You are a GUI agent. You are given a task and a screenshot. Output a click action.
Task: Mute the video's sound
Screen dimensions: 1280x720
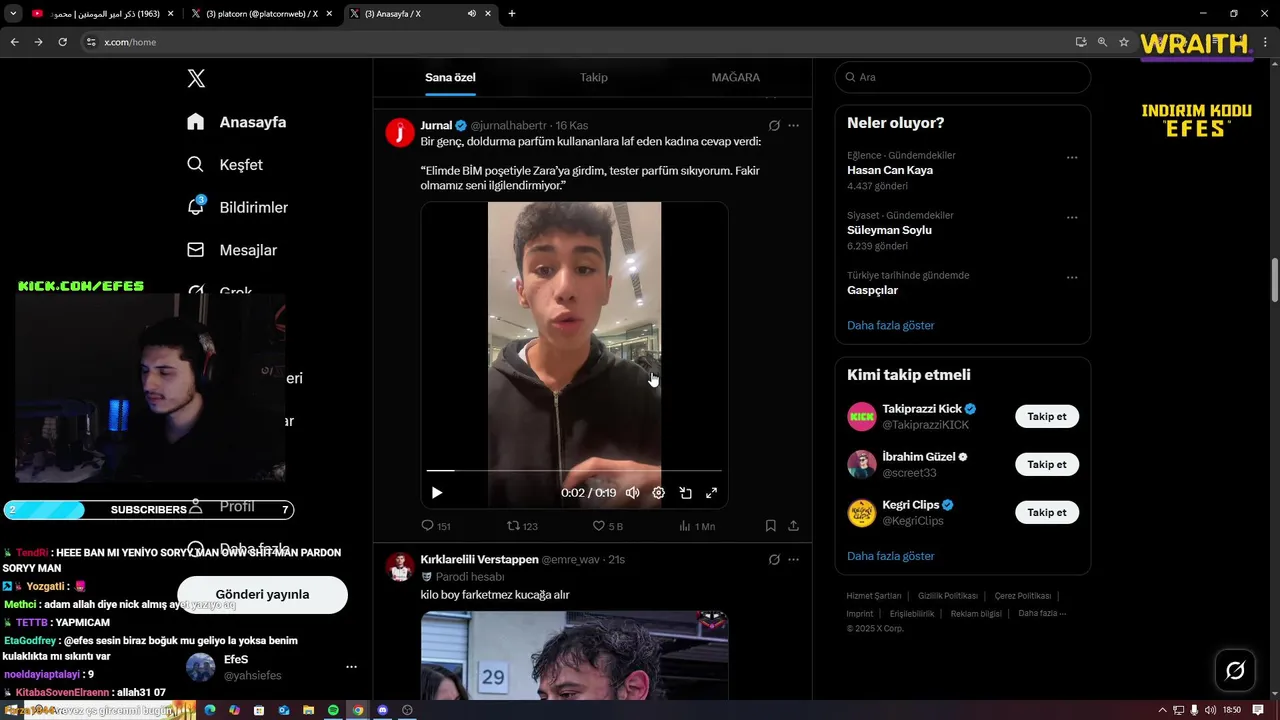pyautogui.click(x=632, y=493)
